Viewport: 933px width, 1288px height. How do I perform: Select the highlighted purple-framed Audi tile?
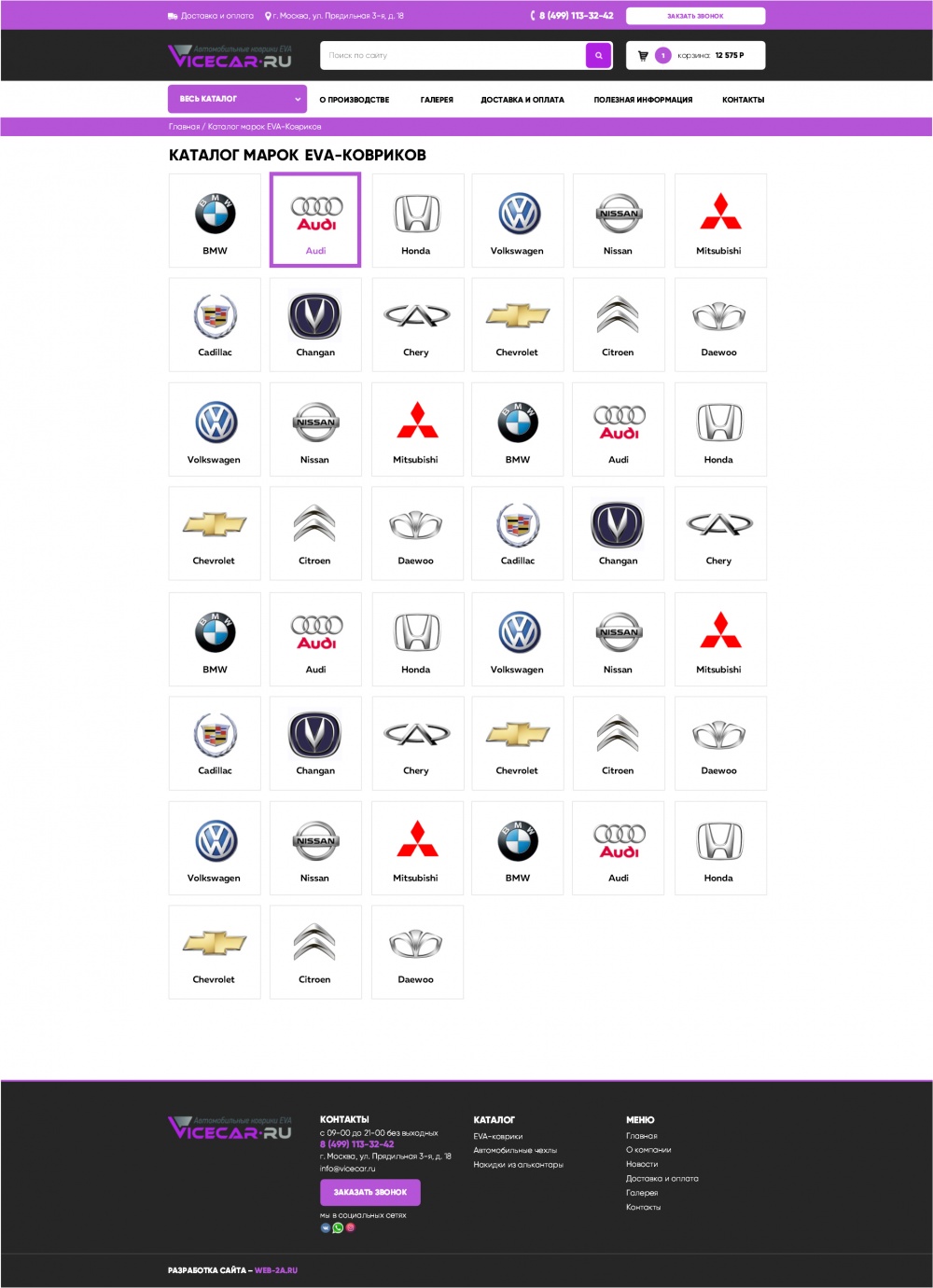click(x=315, y=220)
